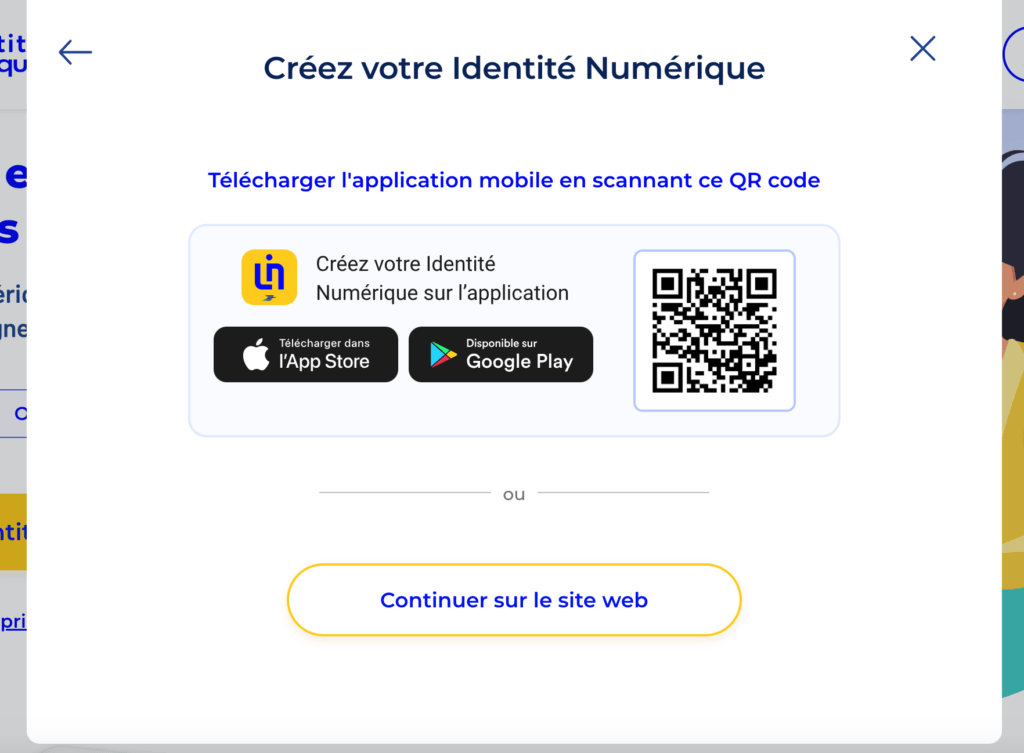The width and height of the screenshot is (1024, 753).
Task: Open the App Store download badge
Action: click(305, 354)
